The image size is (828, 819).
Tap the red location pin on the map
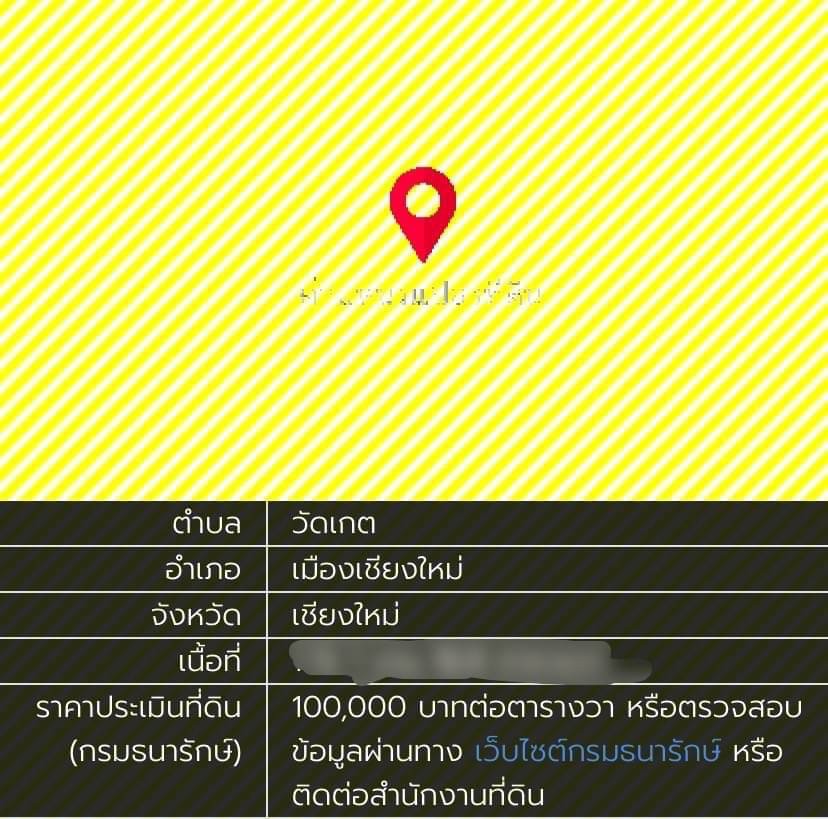422,208
